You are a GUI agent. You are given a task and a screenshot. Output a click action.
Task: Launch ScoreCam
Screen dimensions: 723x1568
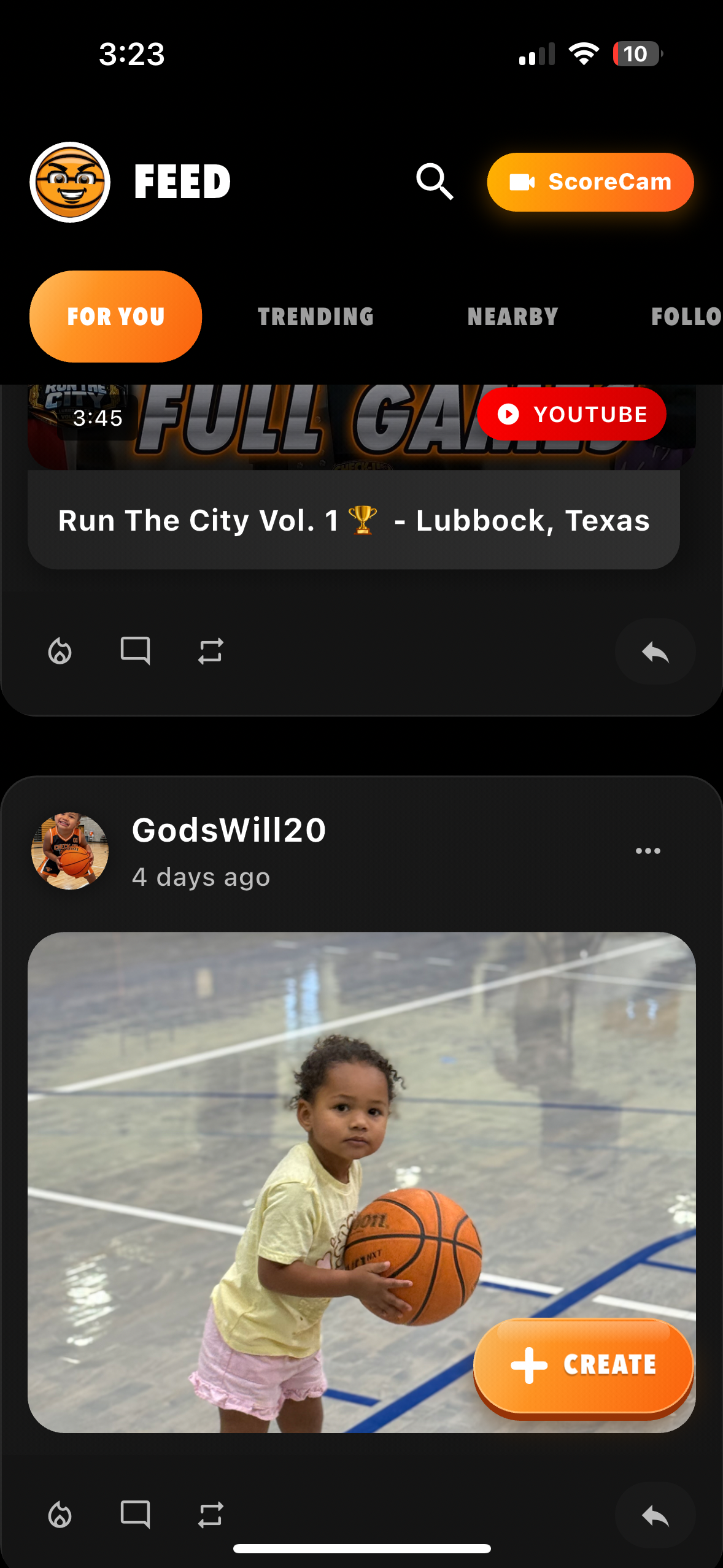pyautogui.click(x=590, y=182)
